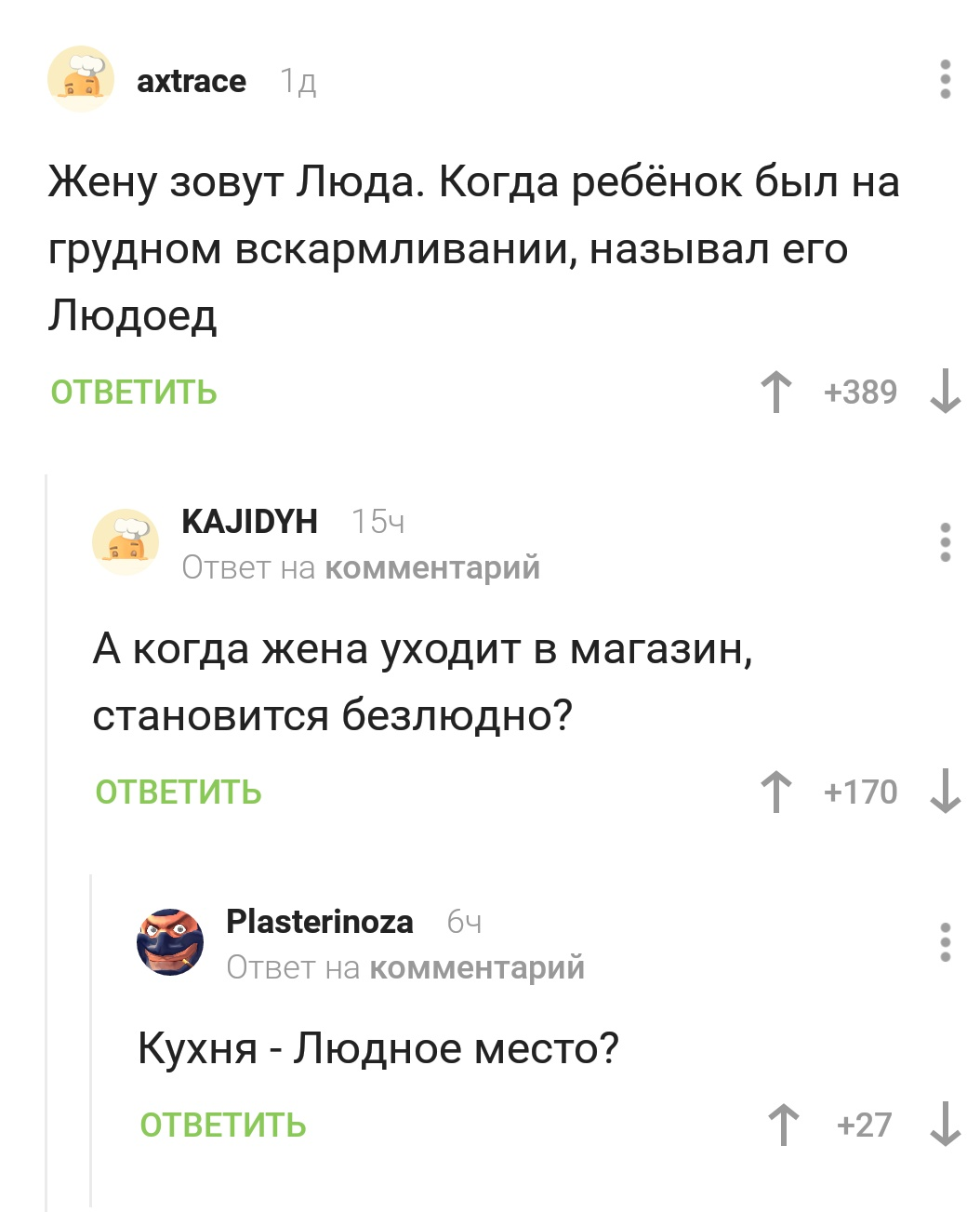Downvote axtrace's comment

tap(946, 392)
